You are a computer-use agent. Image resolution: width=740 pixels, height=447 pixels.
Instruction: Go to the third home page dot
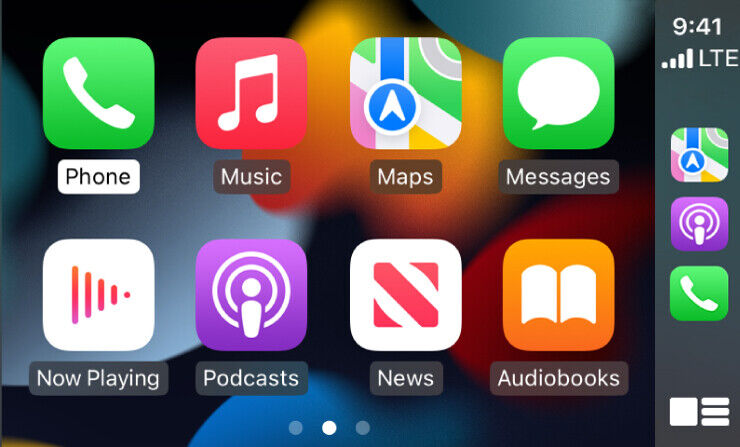362,427
